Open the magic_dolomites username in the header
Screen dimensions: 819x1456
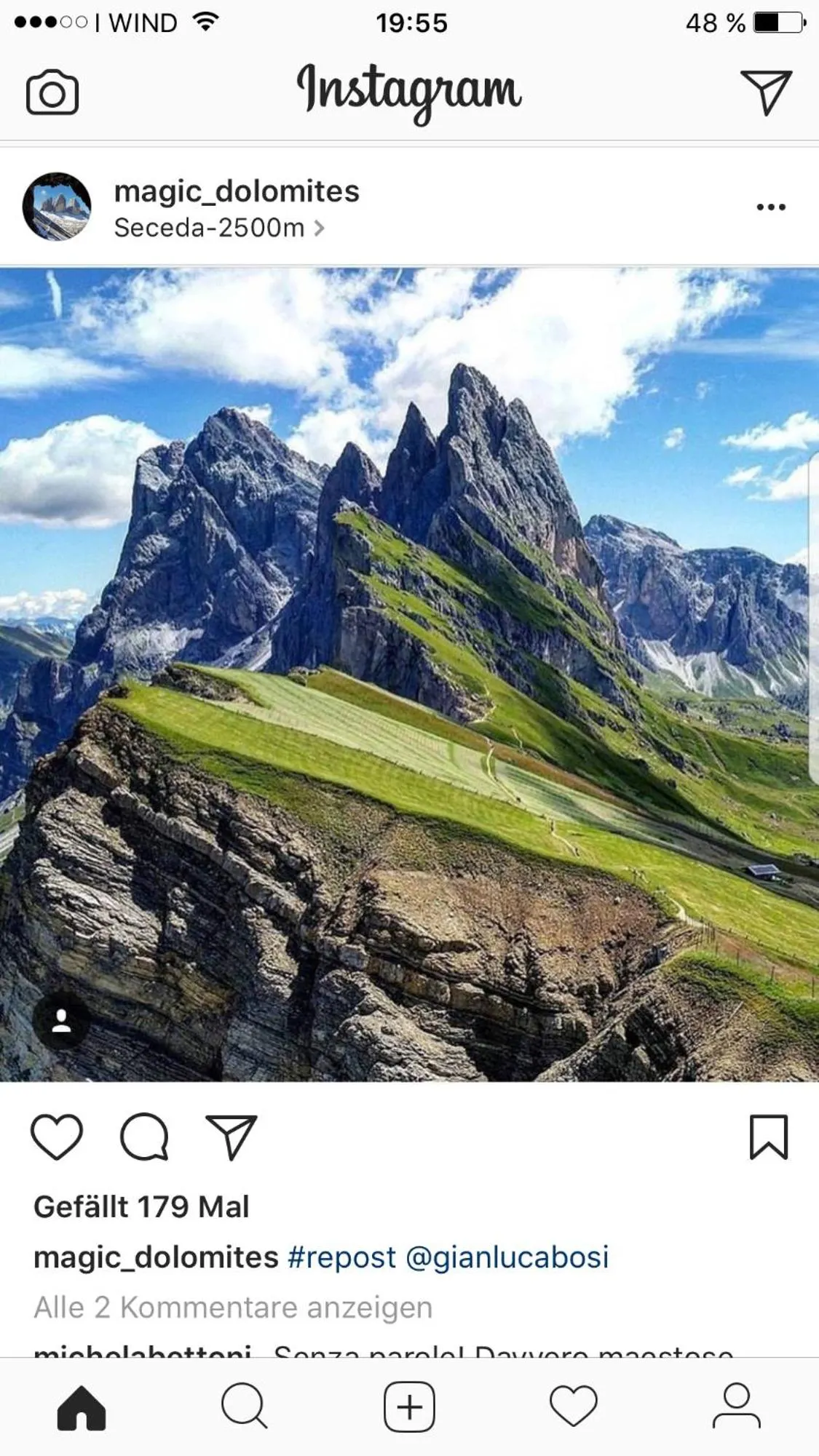[237, 191]
